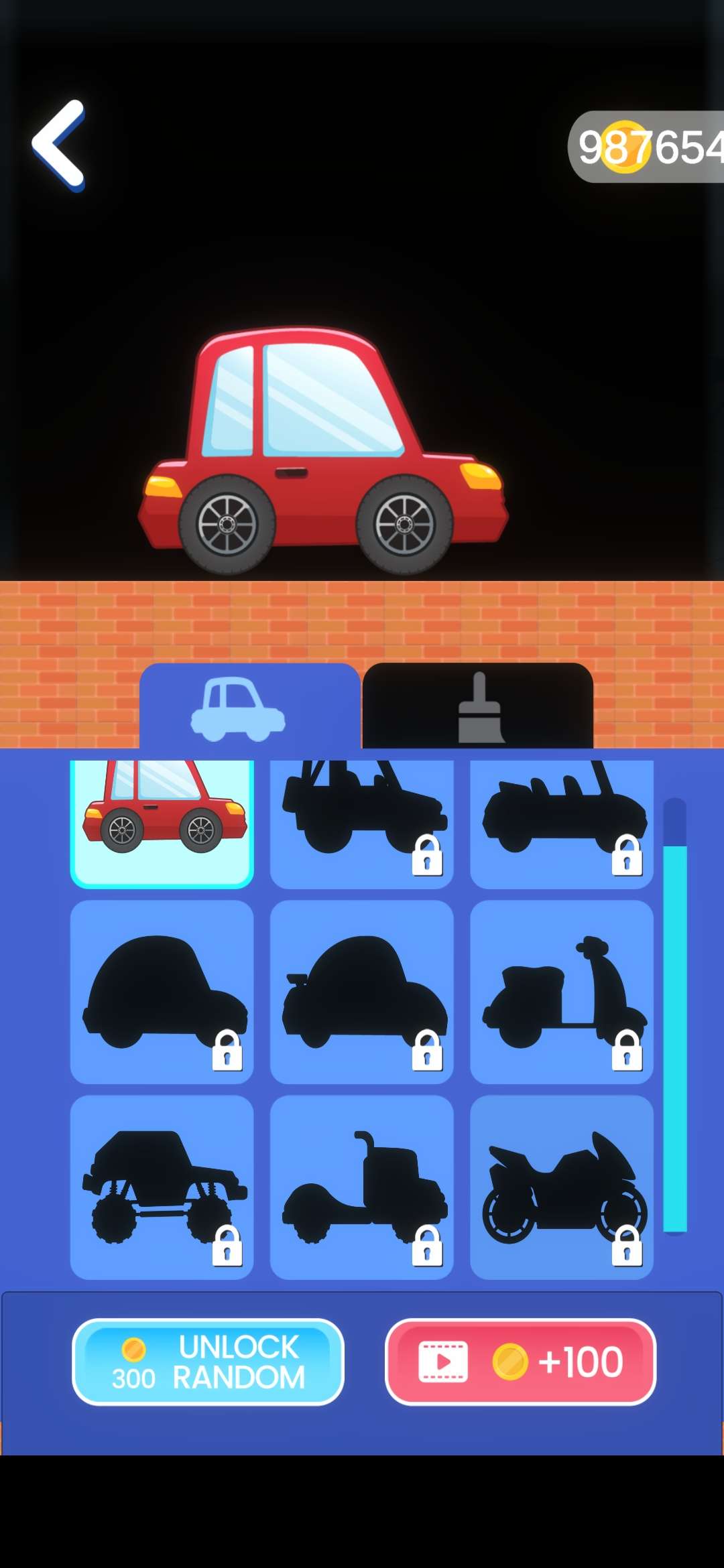Go back using the white arrow
724x1568 pixels.
[x=59, y=145]
